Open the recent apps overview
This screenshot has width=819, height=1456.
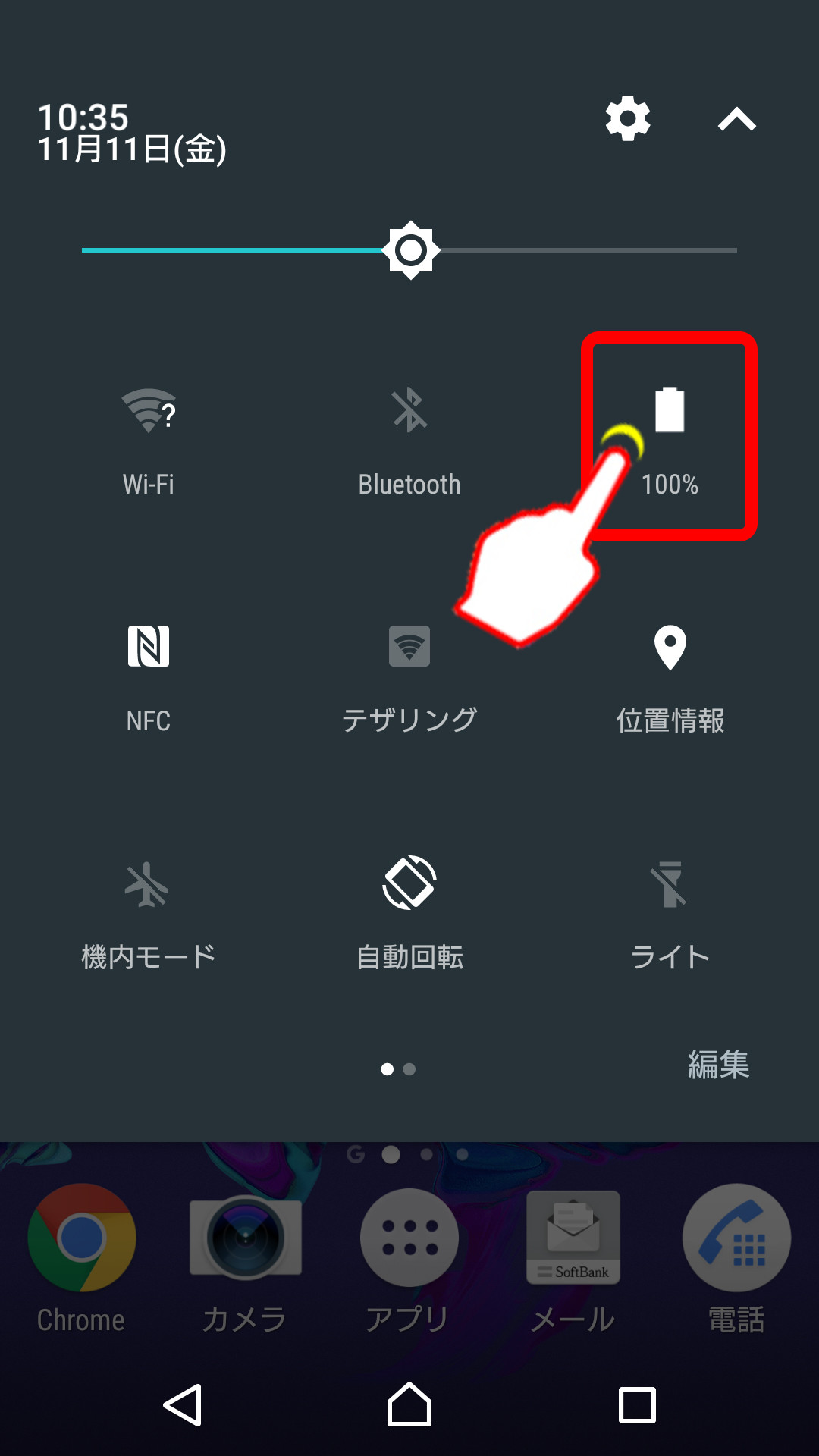tap(637, 1405)
